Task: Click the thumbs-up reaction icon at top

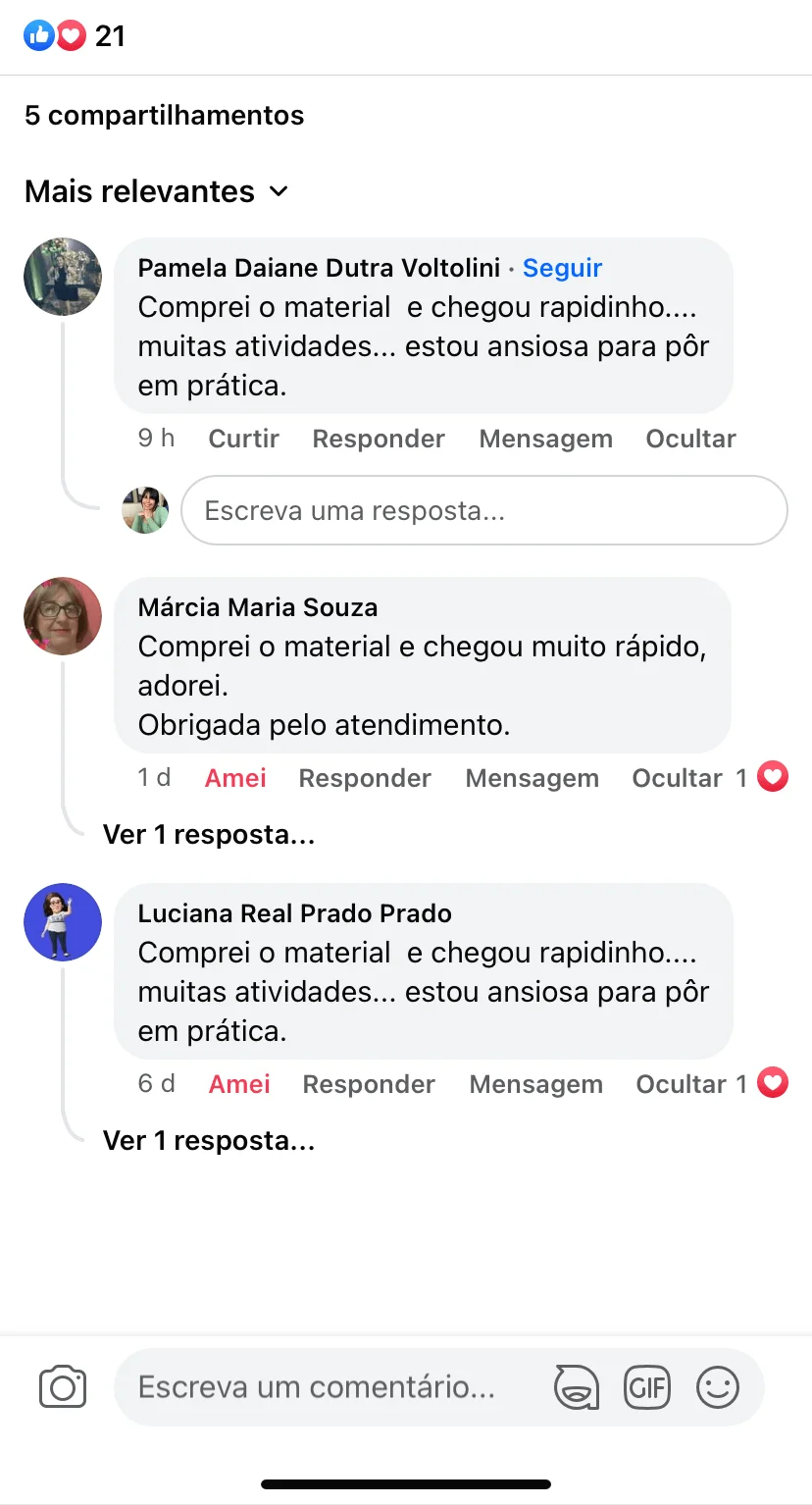Action: click(39, 35)
